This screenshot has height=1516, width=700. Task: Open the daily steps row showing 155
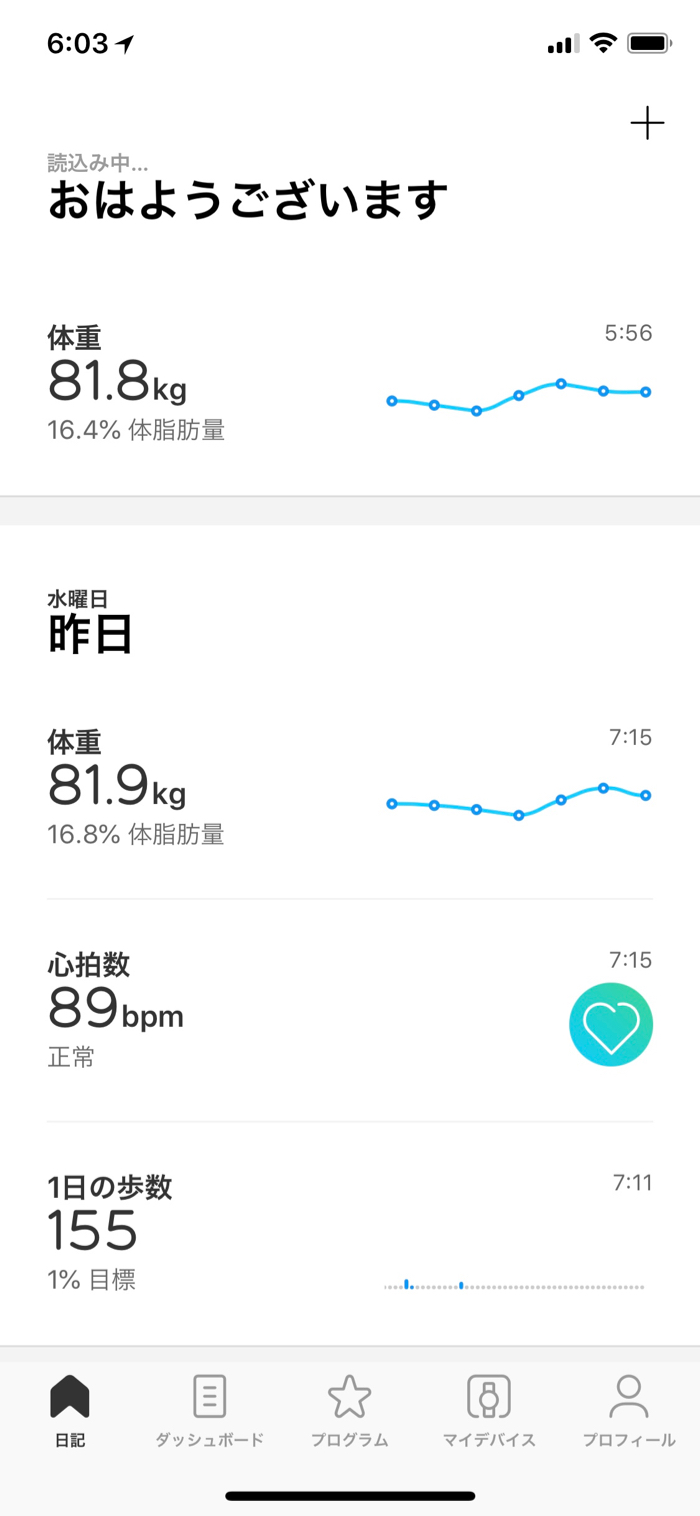pyautogui.click(x=349, y=1233)
